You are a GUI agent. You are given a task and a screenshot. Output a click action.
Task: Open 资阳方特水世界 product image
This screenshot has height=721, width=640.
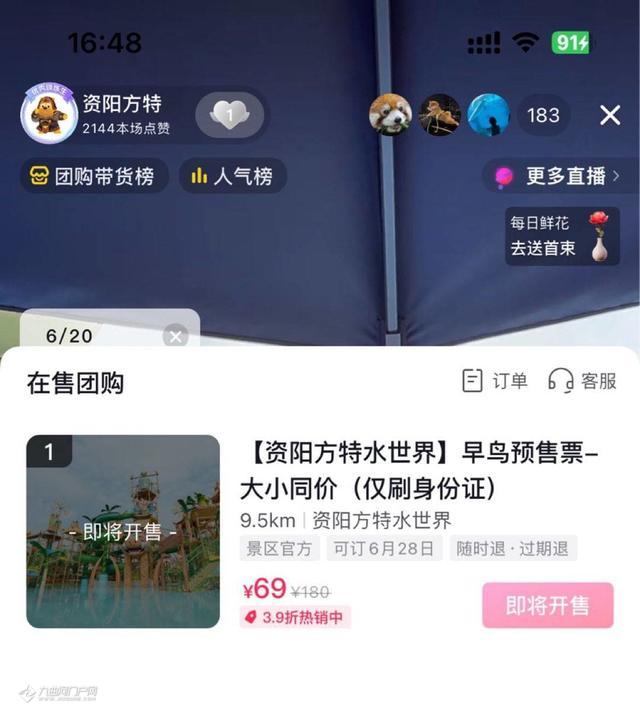point(123,531)
